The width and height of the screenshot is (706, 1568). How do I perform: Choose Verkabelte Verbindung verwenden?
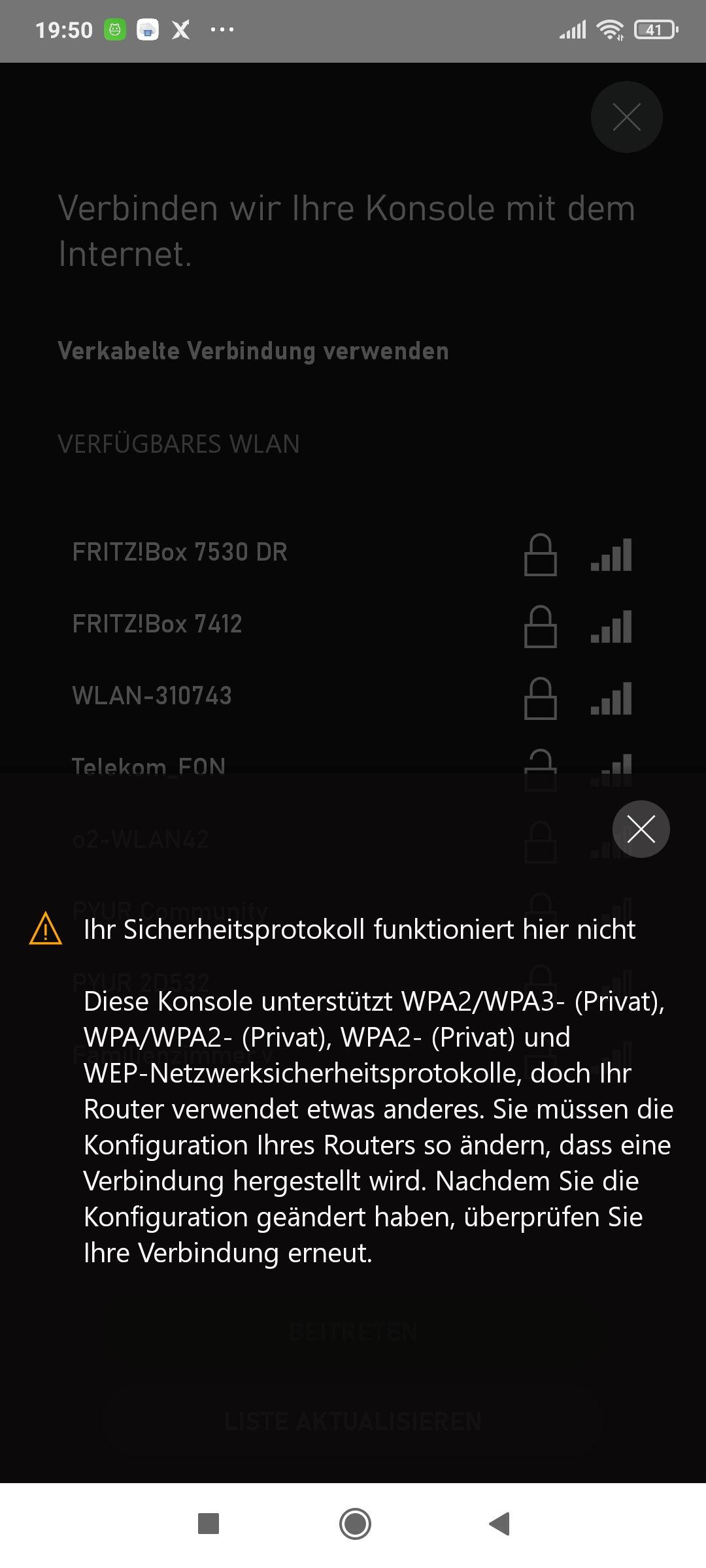tap(253, 351)
